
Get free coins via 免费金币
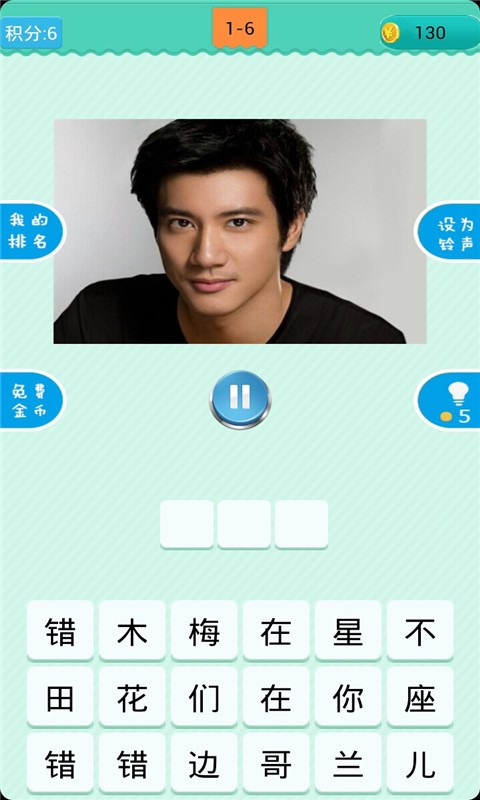(32, 399)
